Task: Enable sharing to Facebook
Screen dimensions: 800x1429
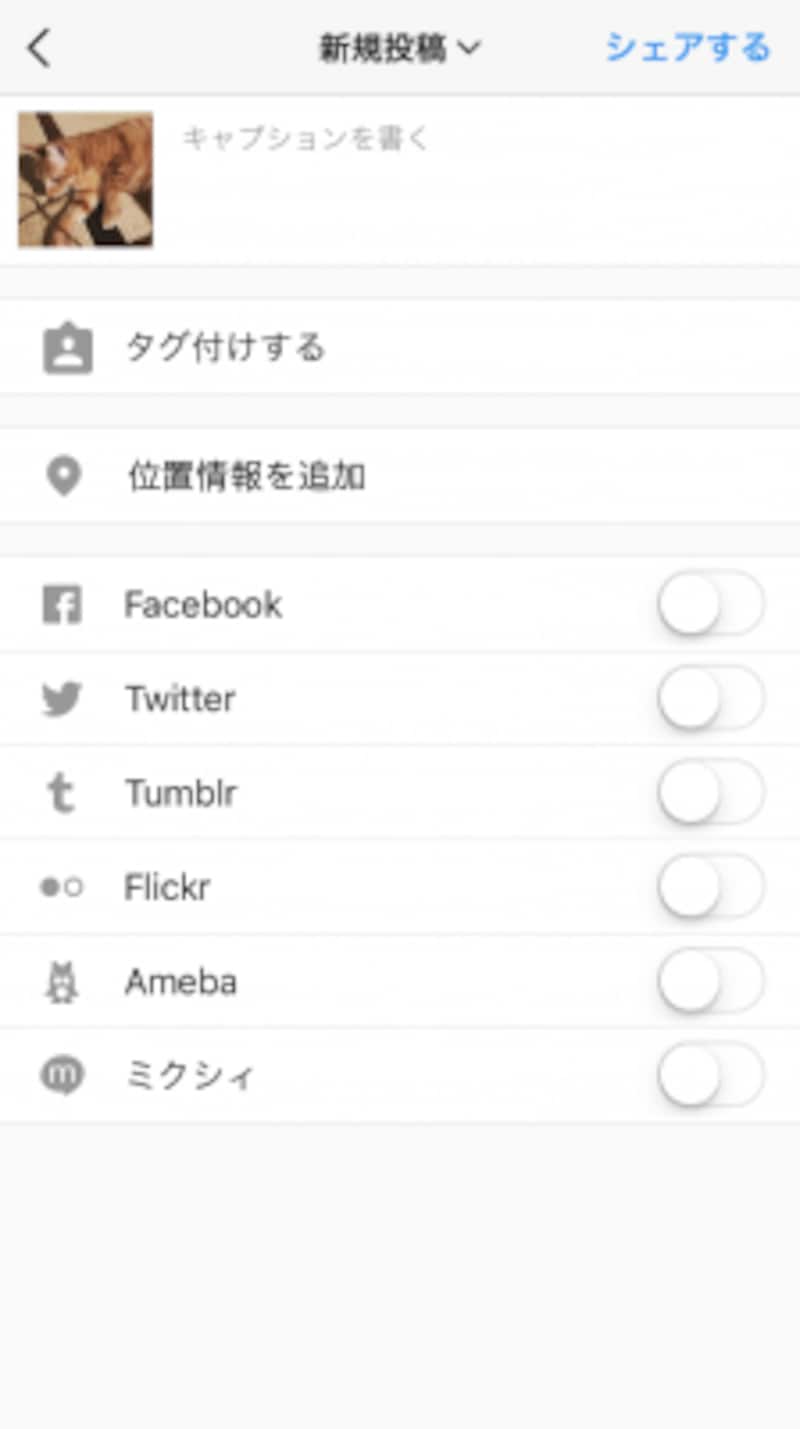Action: (711, 605)
